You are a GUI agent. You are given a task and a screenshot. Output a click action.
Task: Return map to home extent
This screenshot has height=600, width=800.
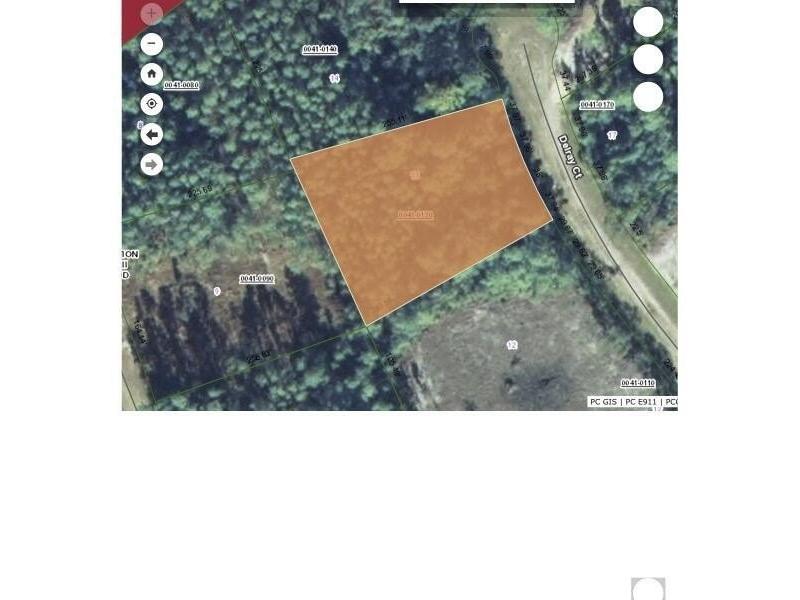tap(152, 74)
